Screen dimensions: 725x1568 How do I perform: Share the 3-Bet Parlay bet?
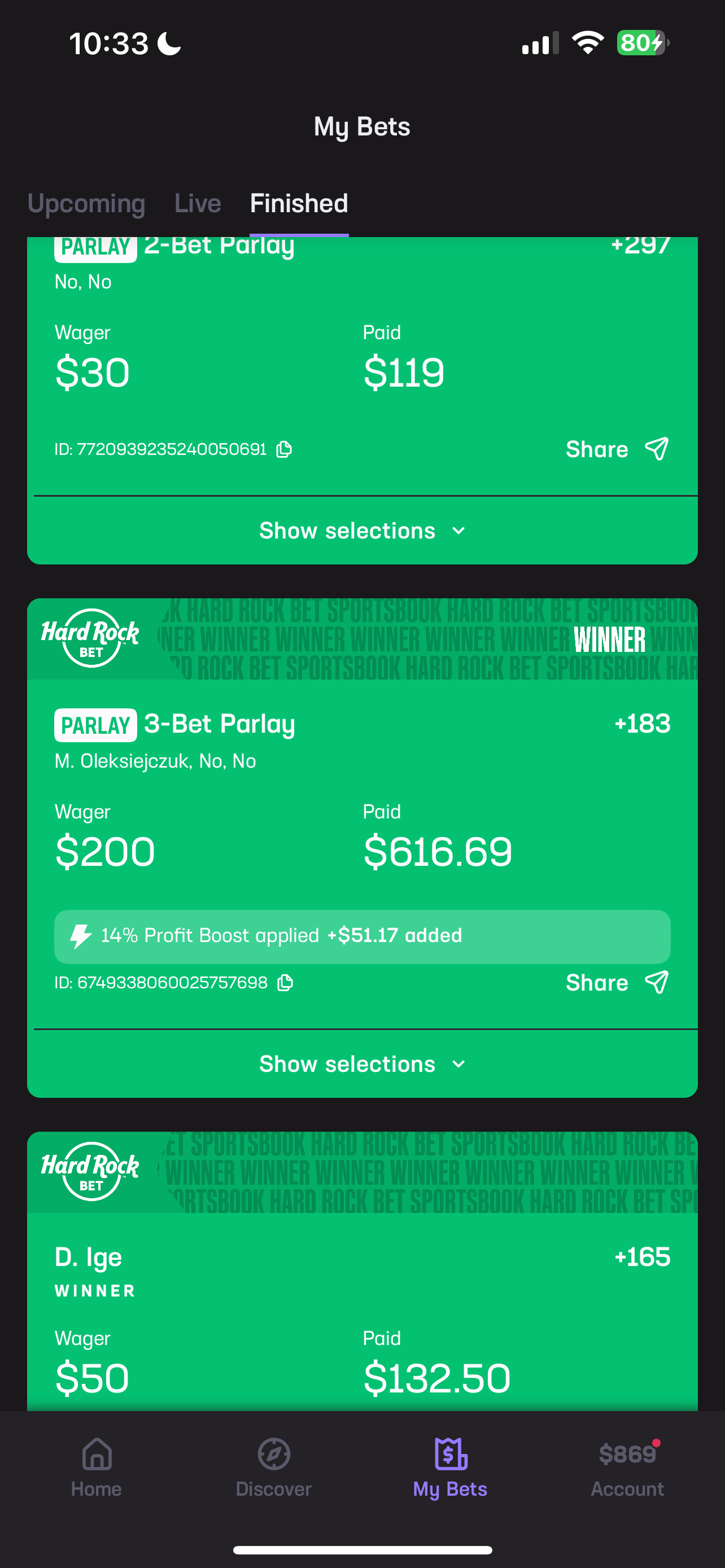click(x=617, y=983)
